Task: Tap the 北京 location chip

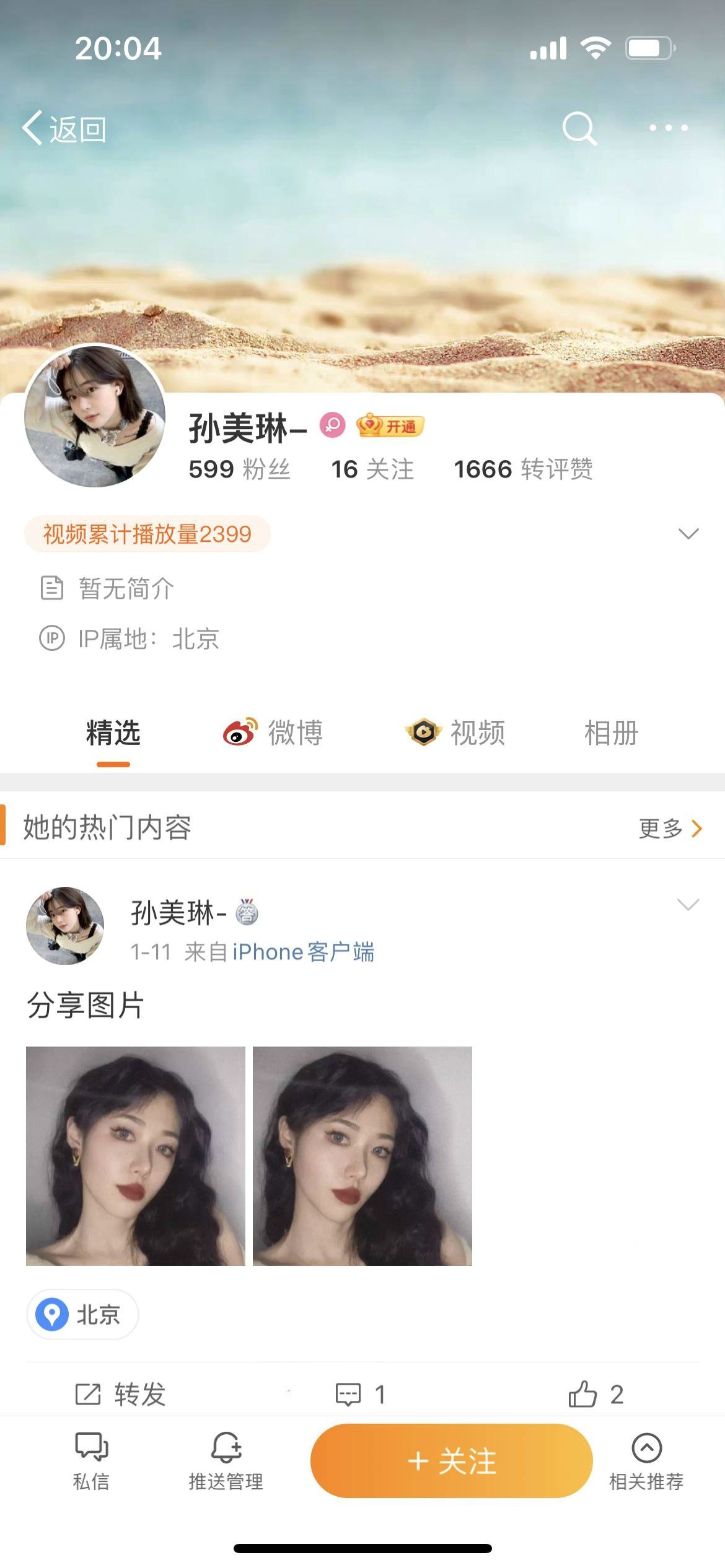Action: (x=82, y=1315)
